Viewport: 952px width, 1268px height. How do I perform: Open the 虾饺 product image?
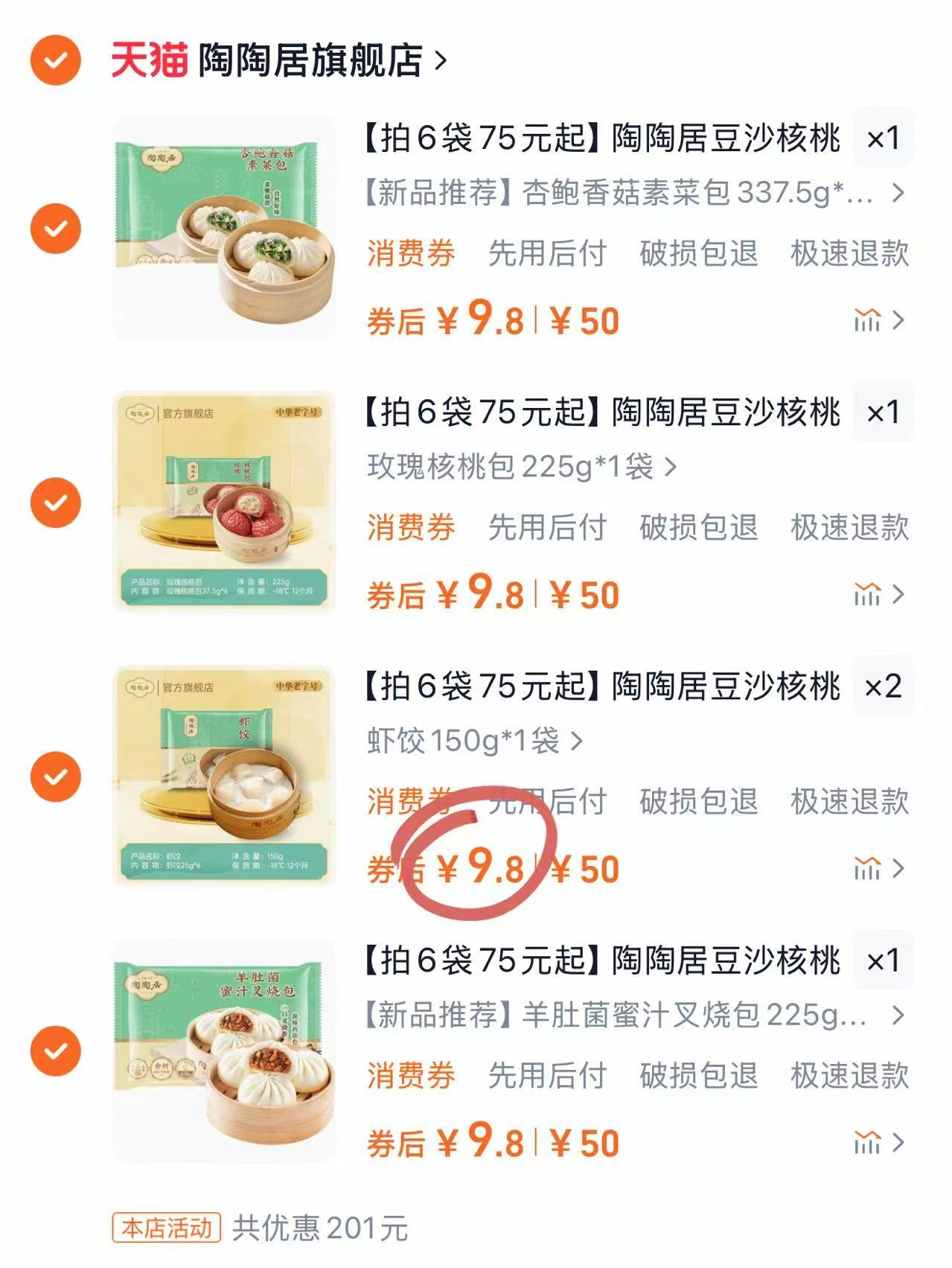tap(224, 777)
